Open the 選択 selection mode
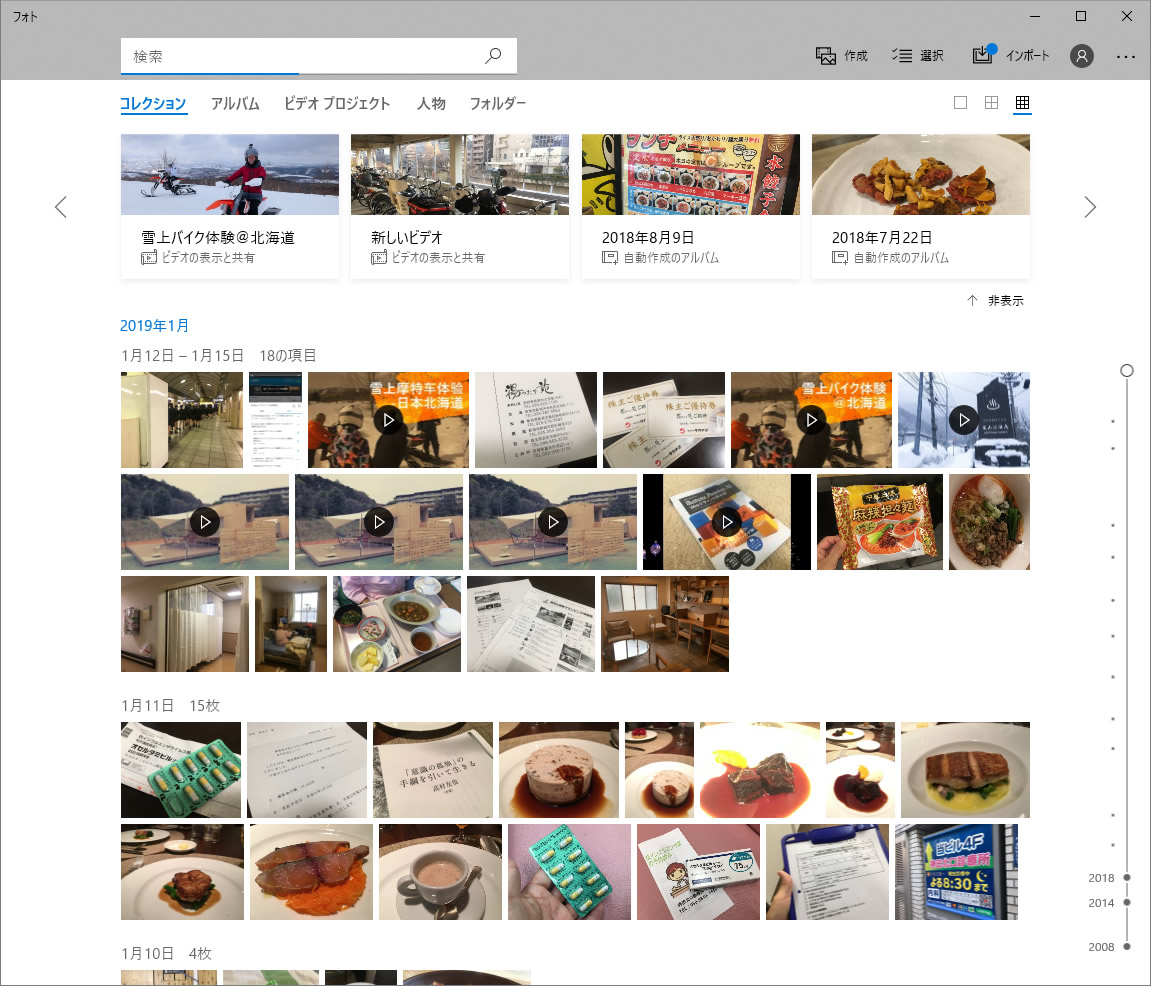The height and width of the screenshot is (986, 1151). [x=917, y=56]
